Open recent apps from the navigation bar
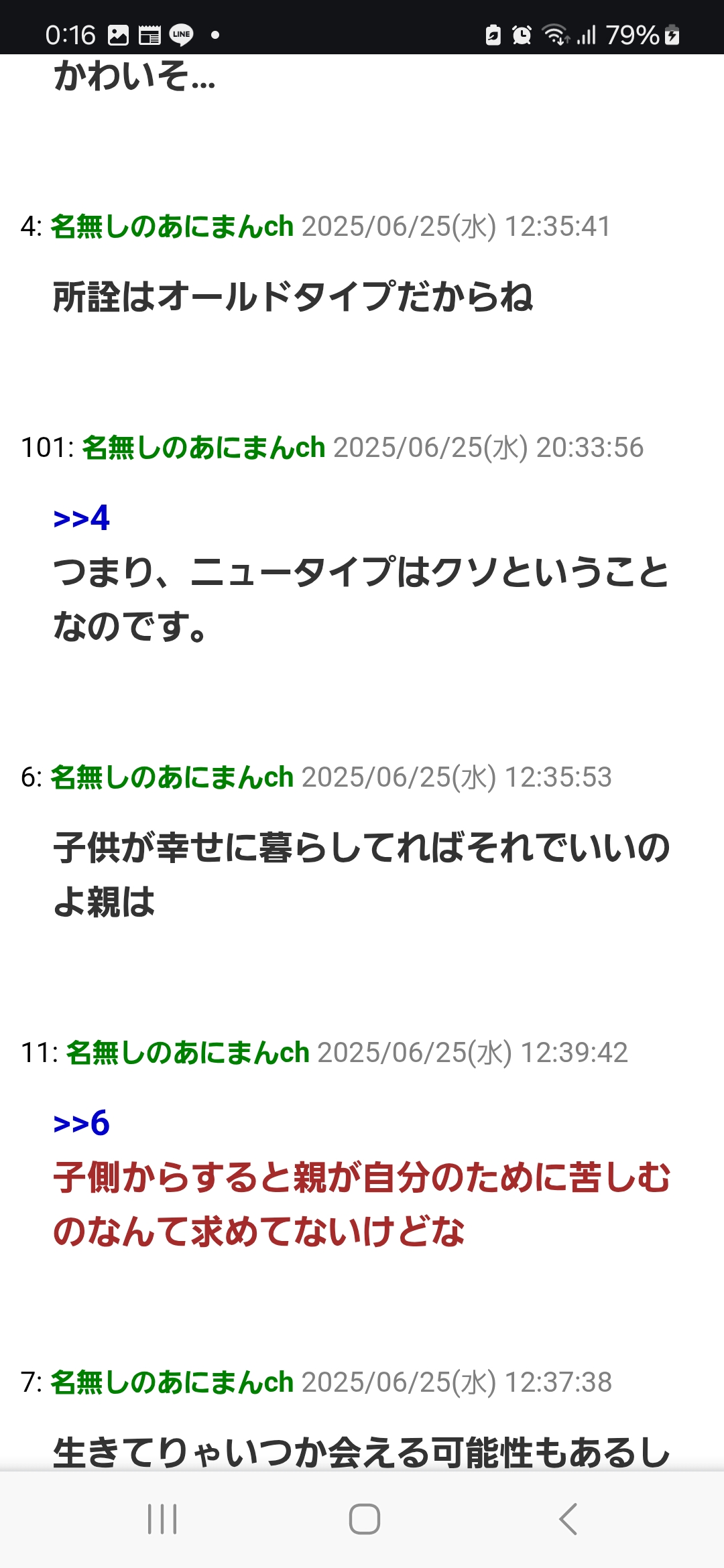Screen dimensions: 724x1568 (x=162, y=1518)
